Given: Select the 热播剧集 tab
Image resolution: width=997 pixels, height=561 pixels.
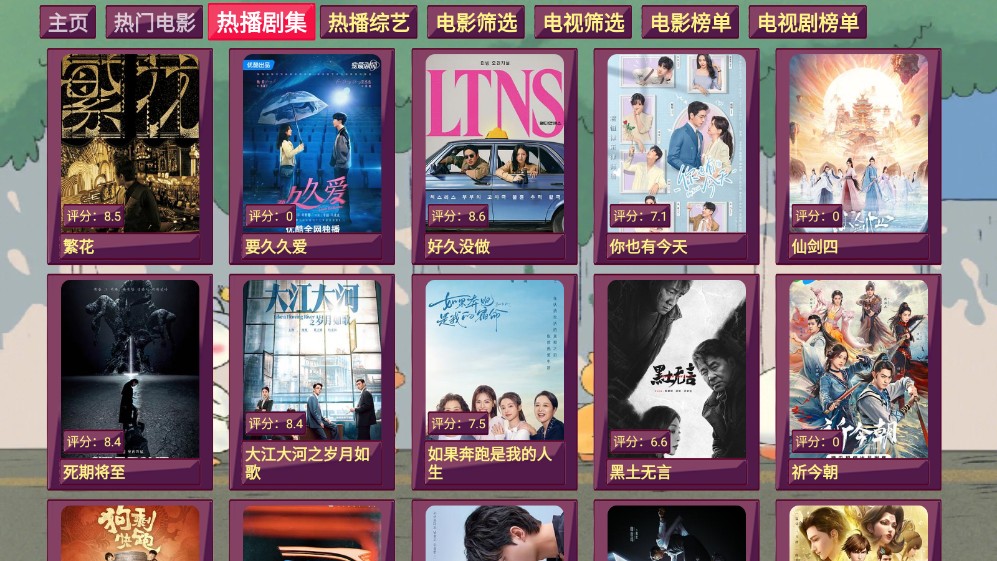Looking at the screenshot, I should (x=262, y=22).
